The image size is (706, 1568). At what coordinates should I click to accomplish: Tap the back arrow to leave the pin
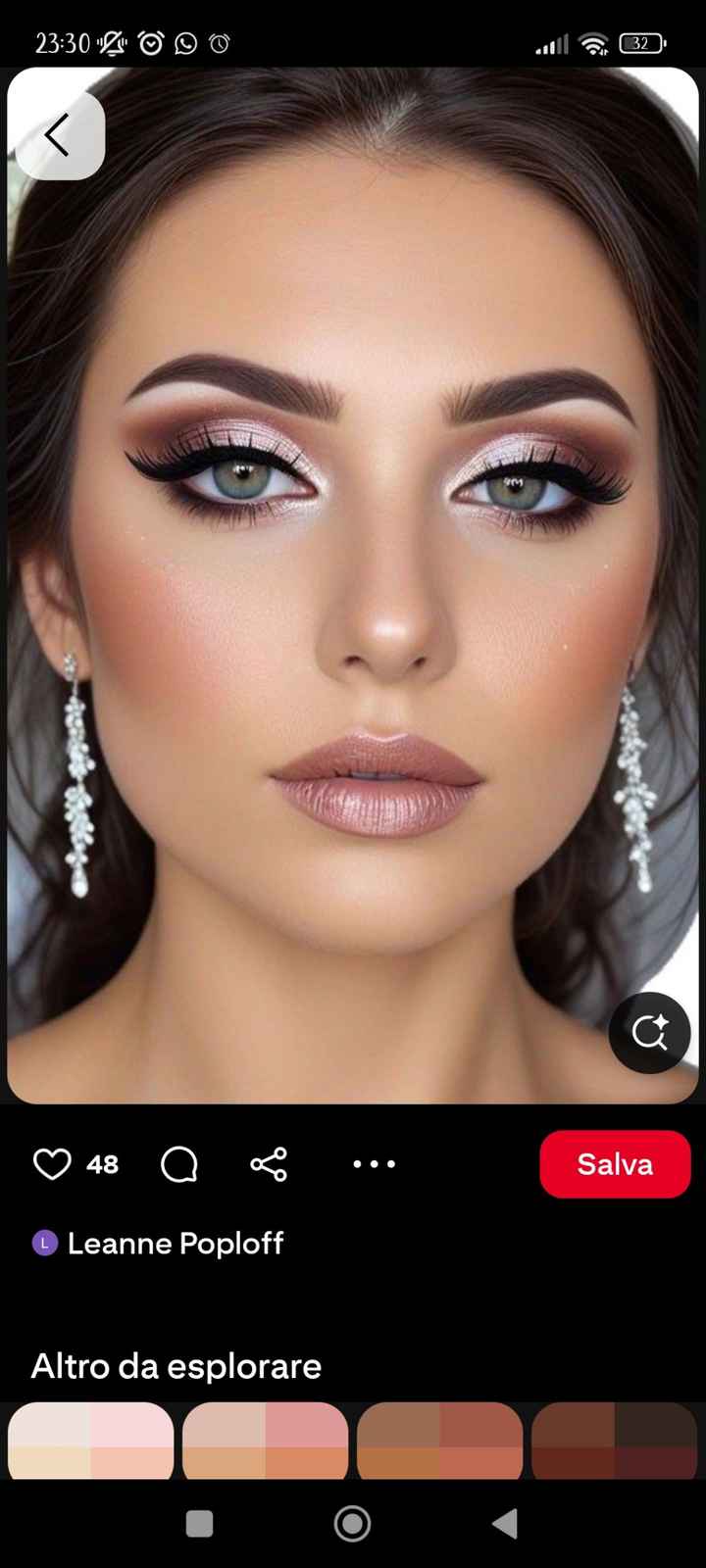click(x=56, y=134)
